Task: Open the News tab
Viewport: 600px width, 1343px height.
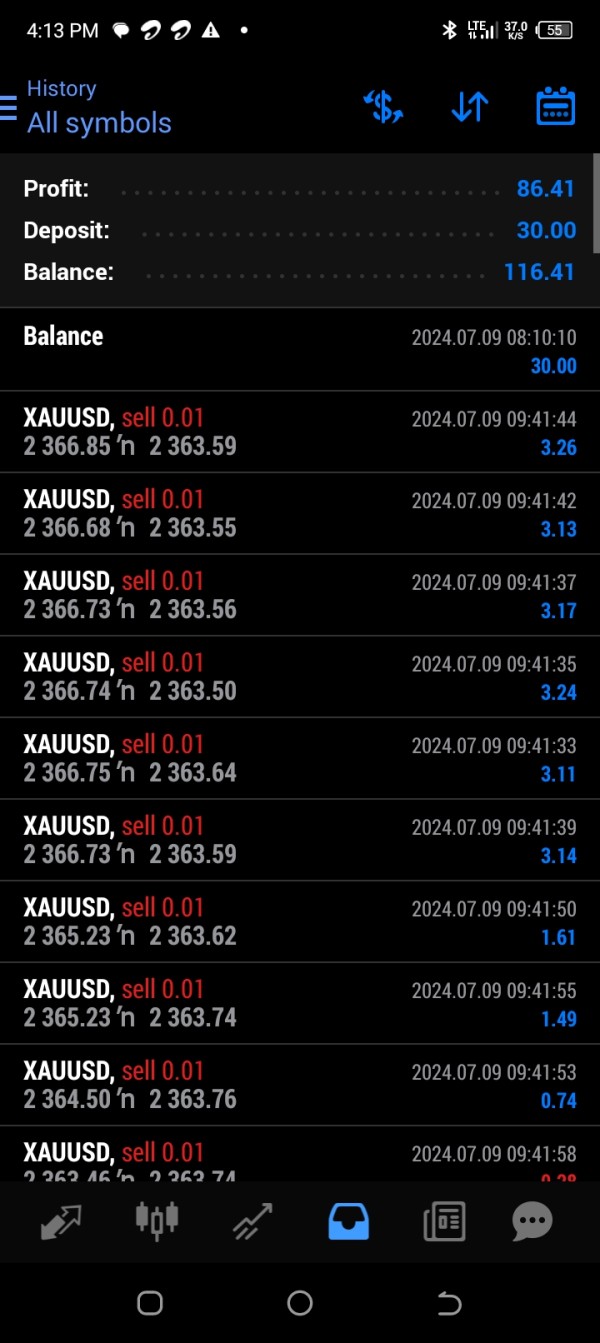Action: coord(444,1221)
